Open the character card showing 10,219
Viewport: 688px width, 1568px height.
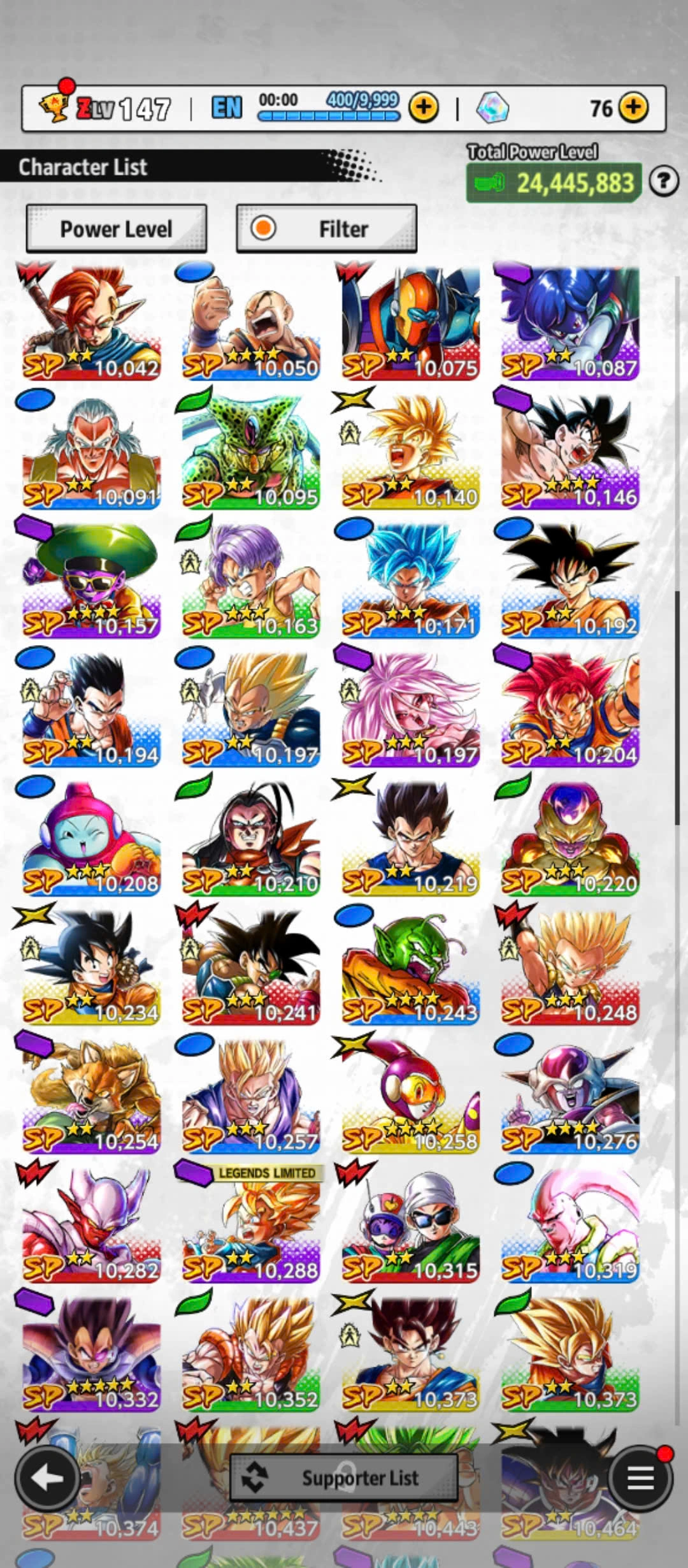click(410, 839)
